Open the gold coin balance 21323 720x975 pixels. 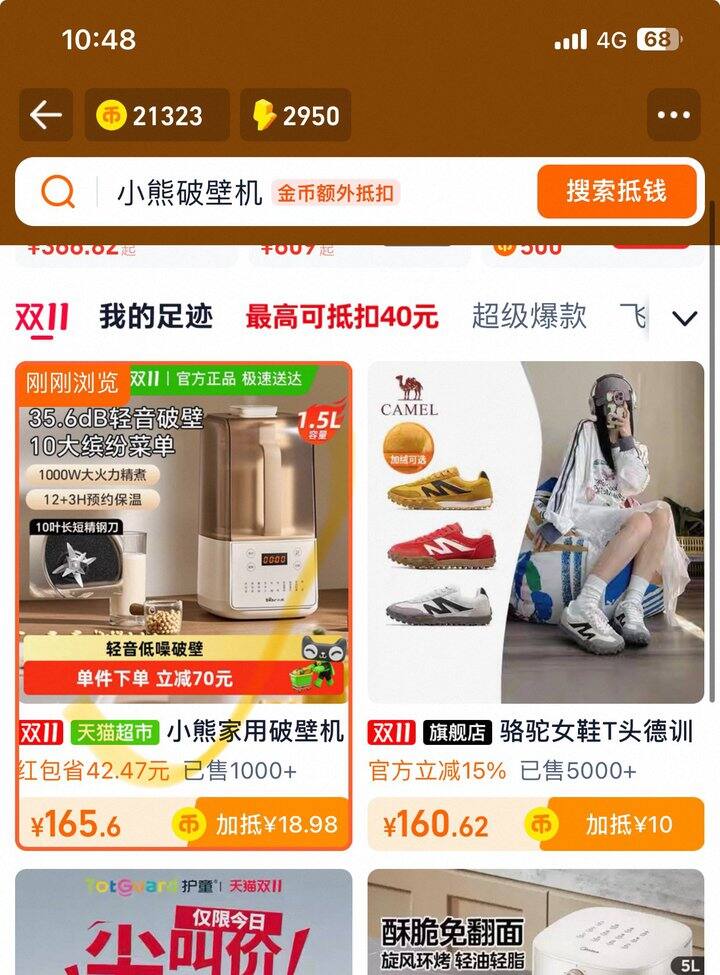point(156,116)
